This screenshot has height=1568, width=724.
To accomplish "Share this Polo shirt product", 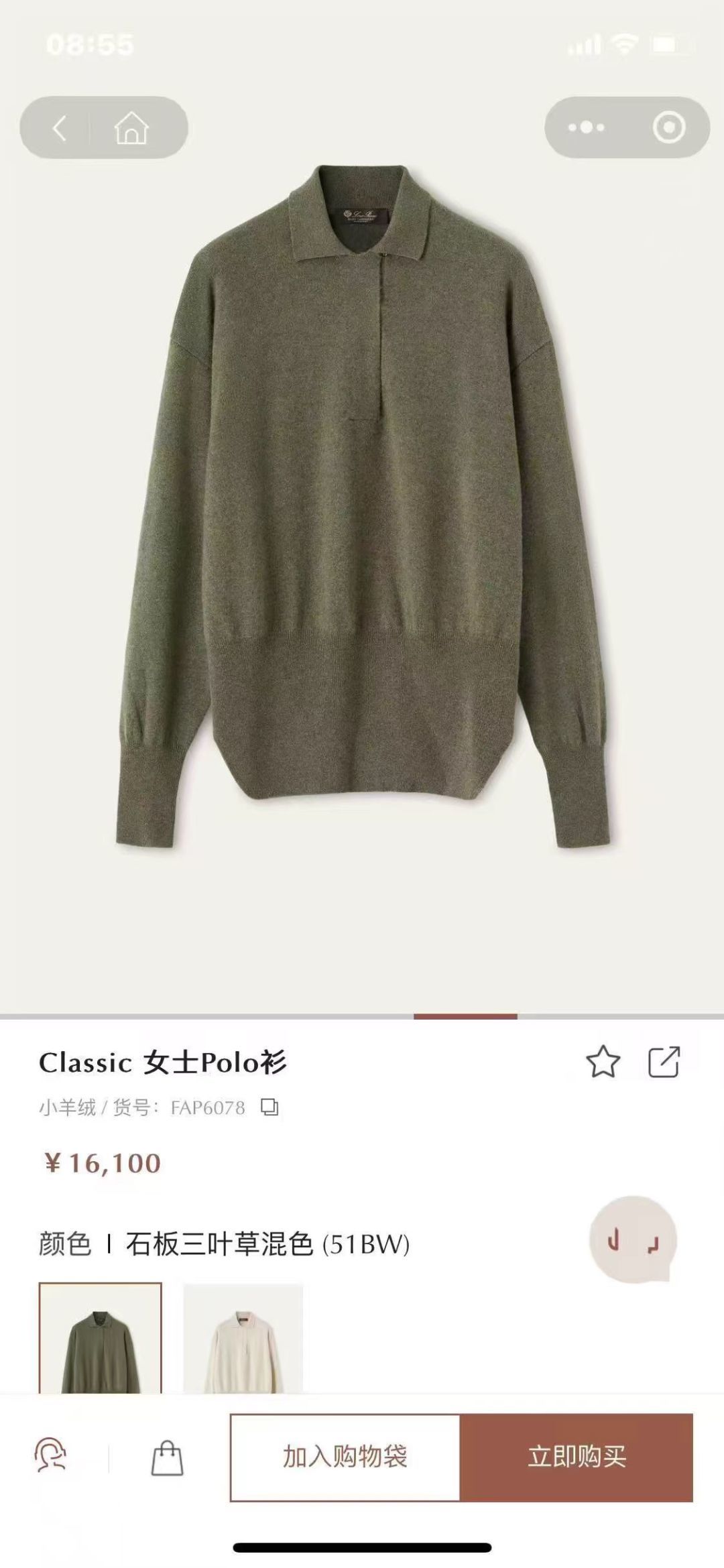I will (x=664, y=1062).
